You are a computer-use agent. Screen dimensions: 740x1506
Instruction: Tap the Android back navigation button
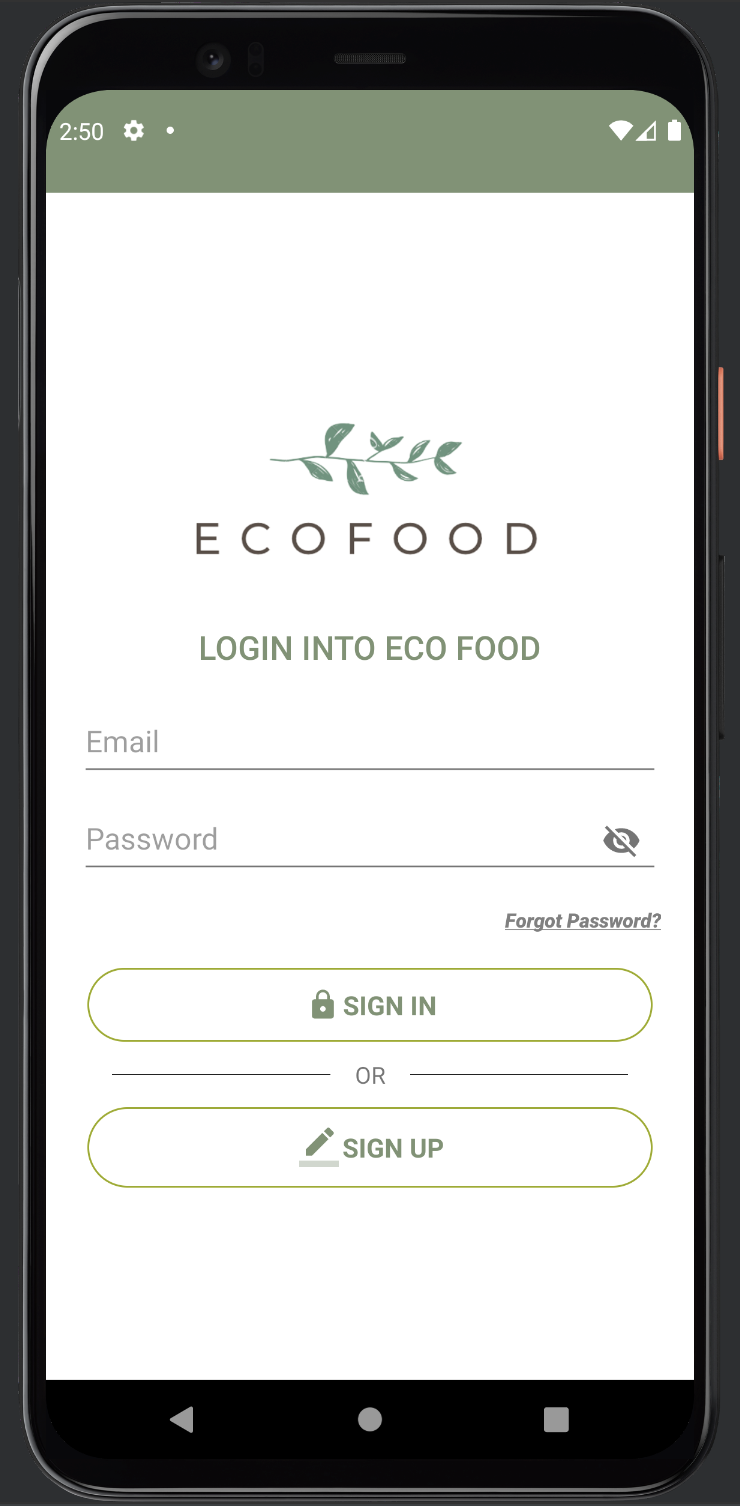(x=183, y=1419)
